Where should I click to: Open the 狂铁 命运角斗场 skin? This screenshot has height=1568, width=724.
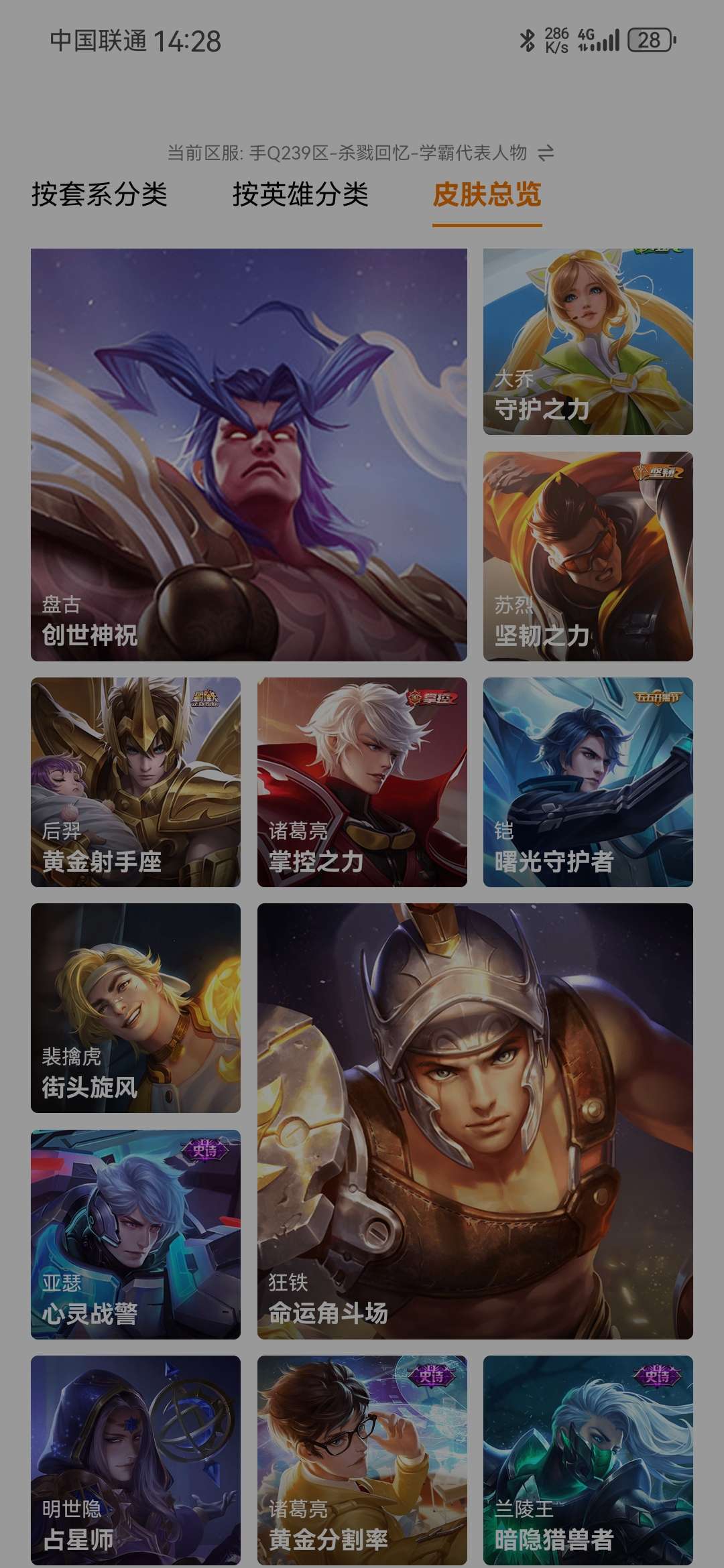tap(475, 1121)
